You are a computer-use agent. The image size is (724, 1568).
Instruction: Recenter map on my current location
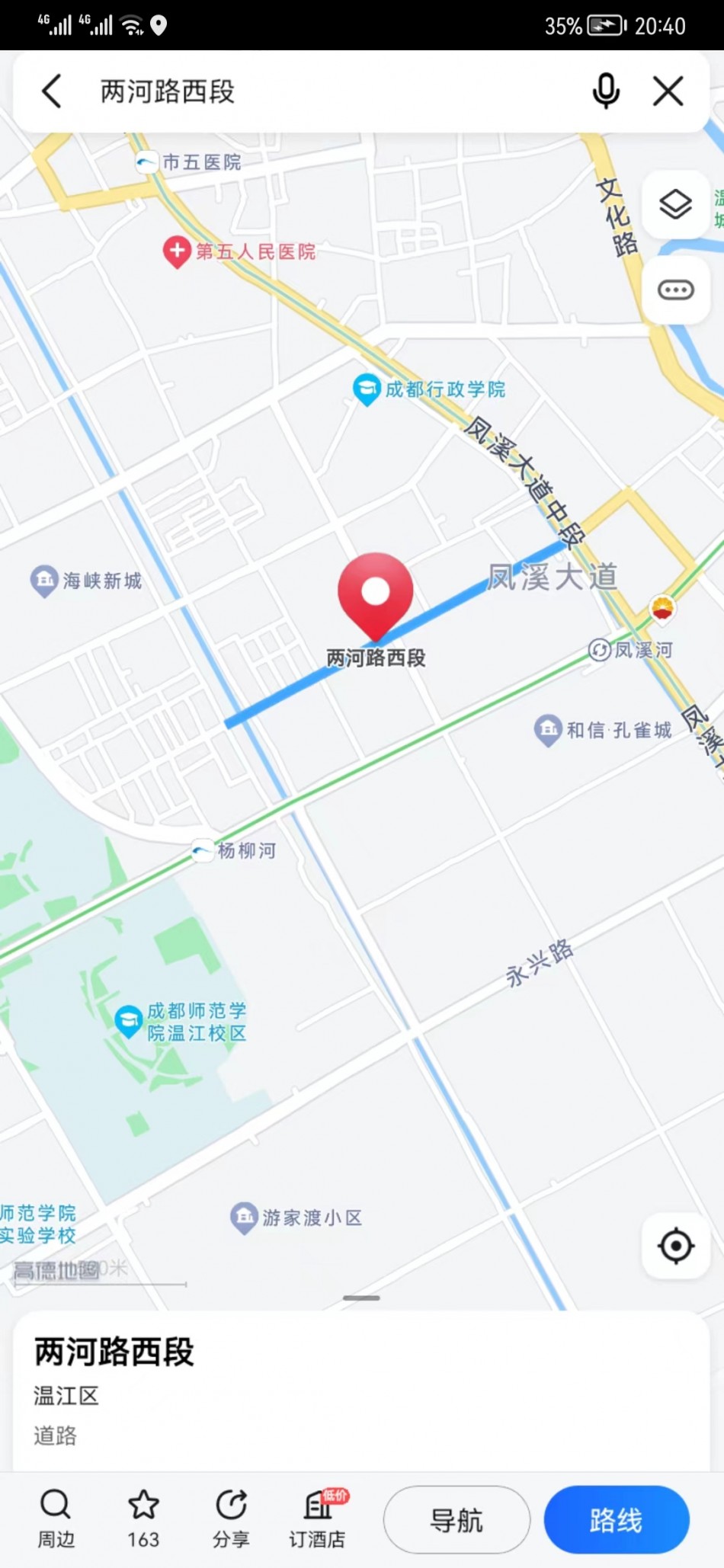[675, 1246]
